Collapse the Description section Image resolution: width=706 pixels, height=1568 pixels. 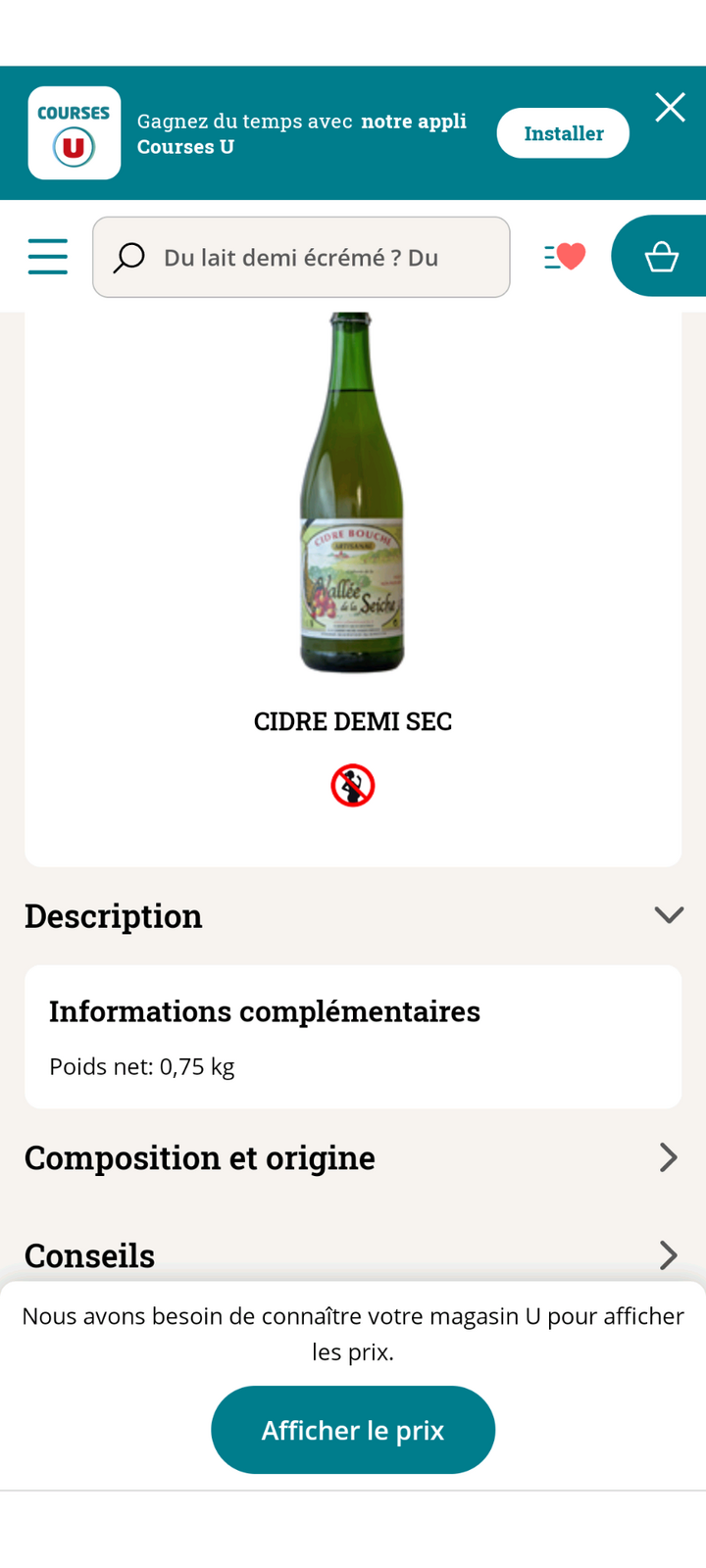click(668, 914)
